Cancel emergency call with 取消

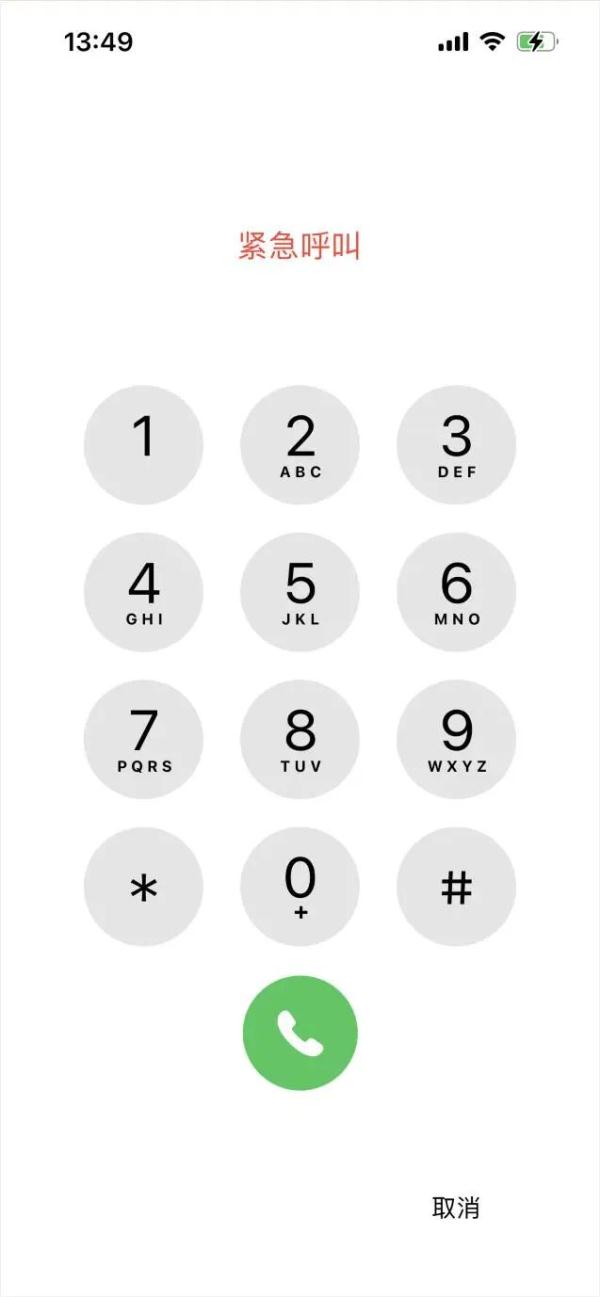coord(456,1208)
